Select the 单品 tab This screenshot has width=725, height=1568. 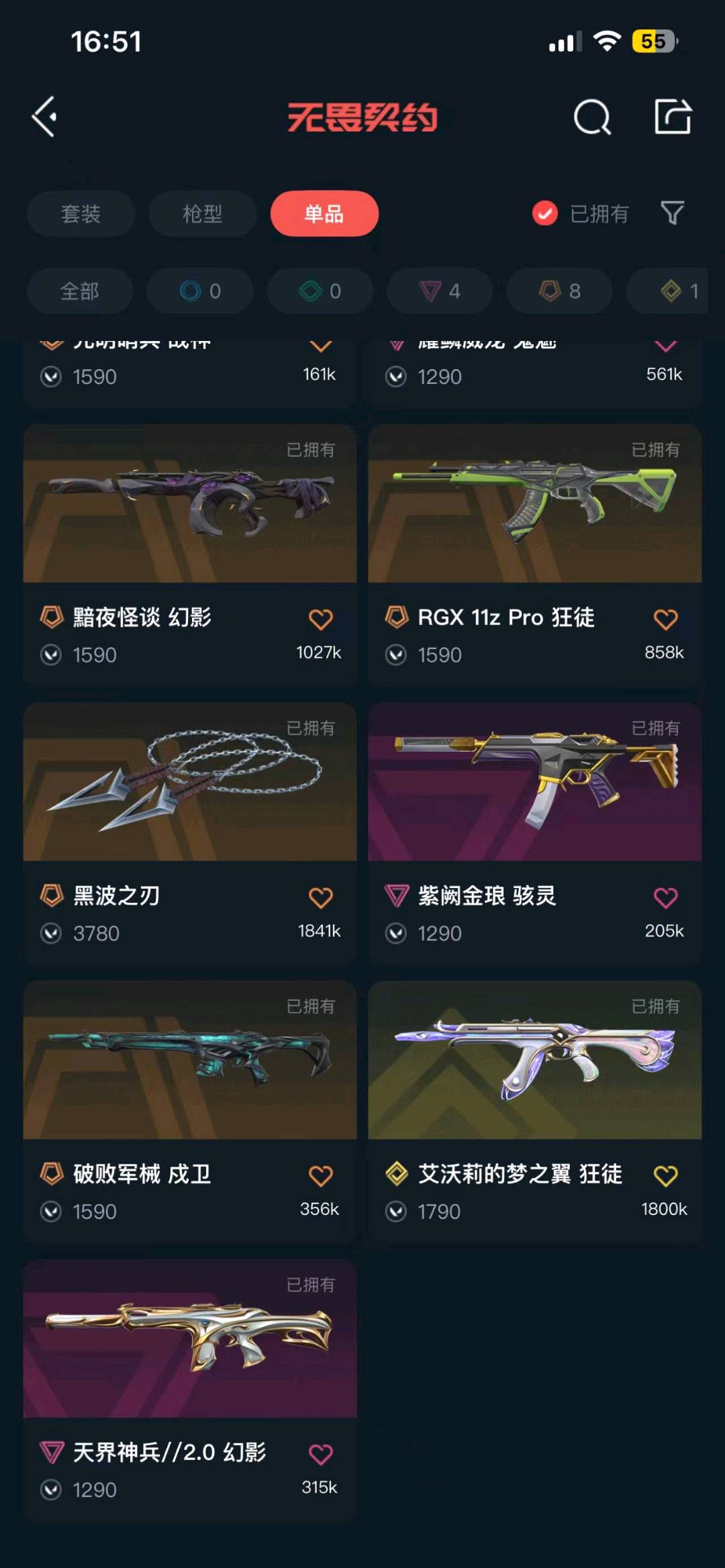324,213
